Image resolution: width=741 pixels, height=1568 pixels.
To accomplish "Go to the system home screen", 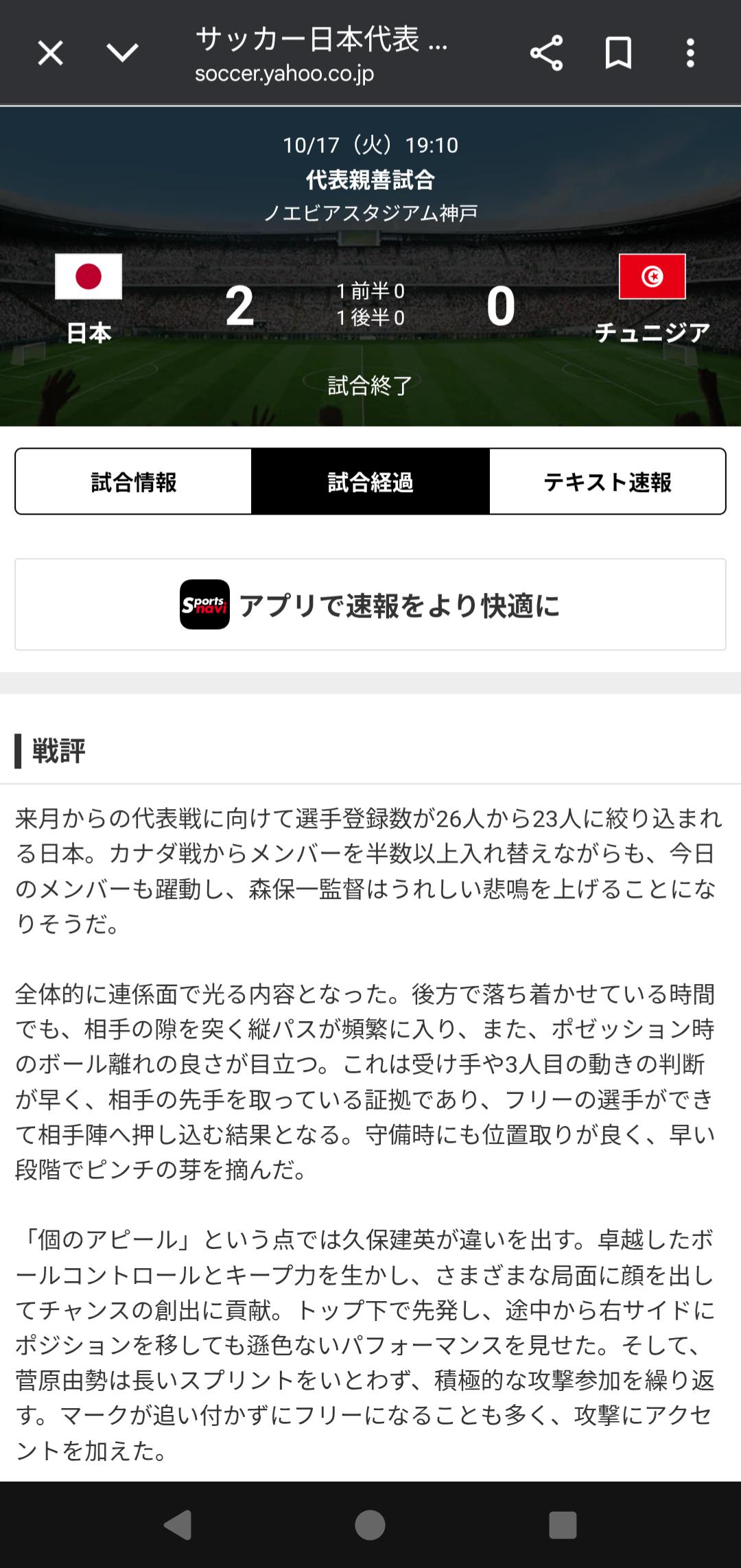I will click(370, 1525).
